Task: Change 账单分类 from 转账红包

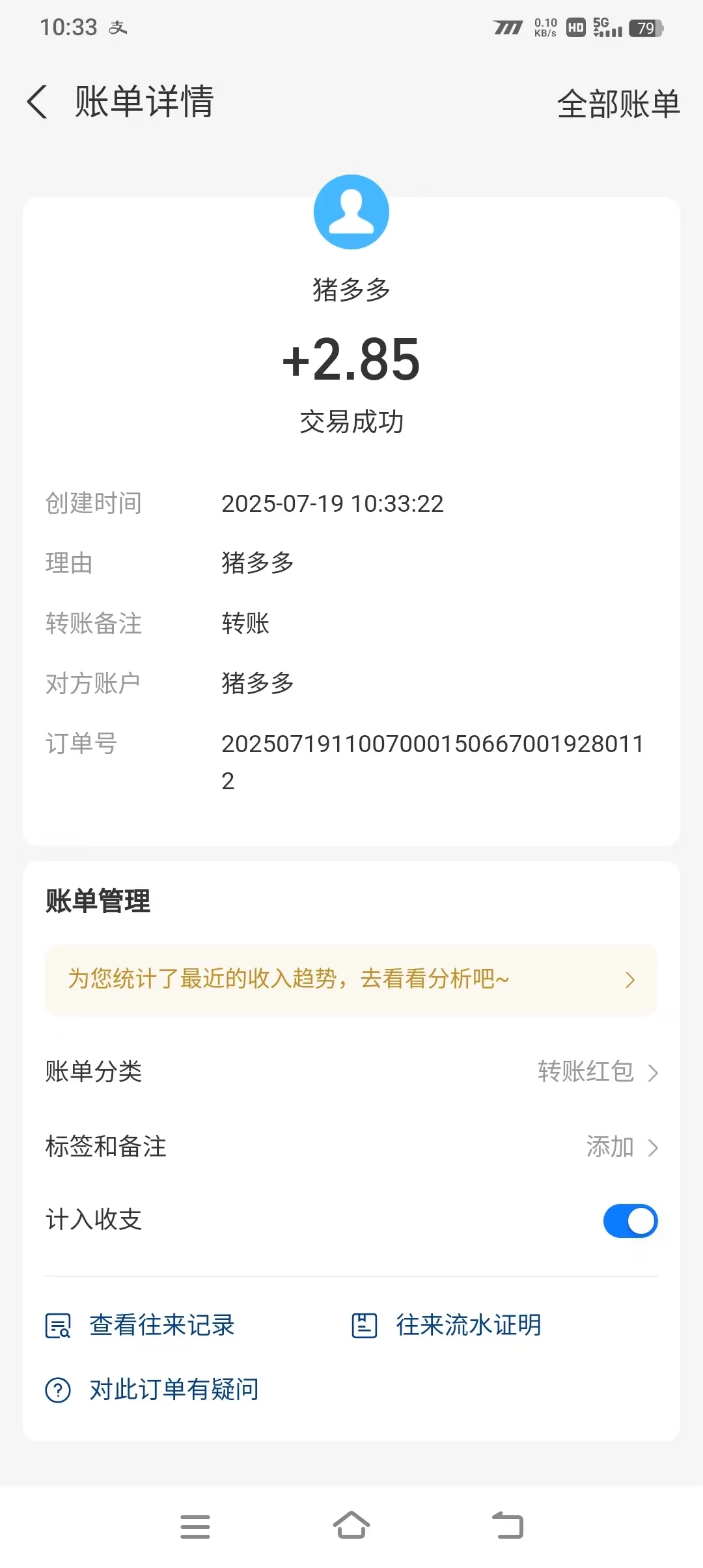Action: point(597,1072)
